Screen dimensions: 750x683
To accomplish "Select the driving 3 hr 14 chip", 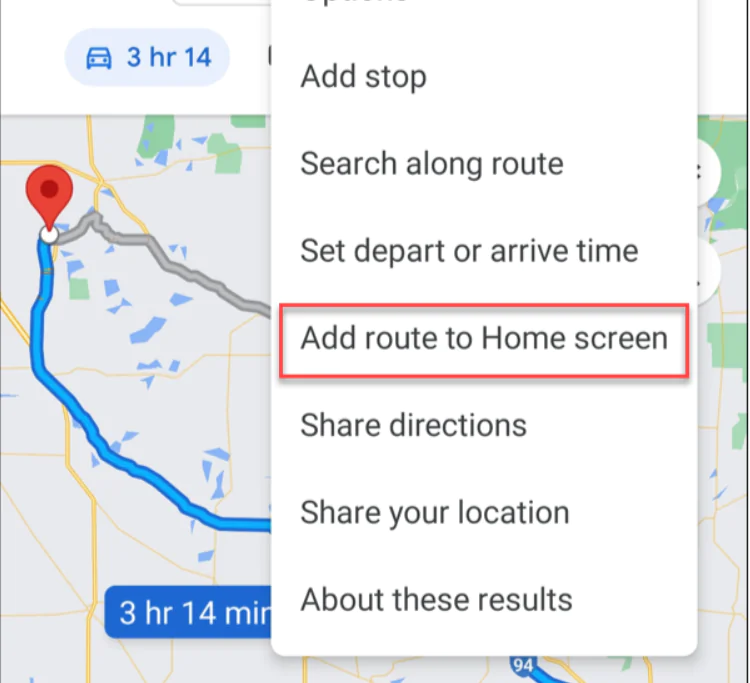I will (x=148, y=57).
